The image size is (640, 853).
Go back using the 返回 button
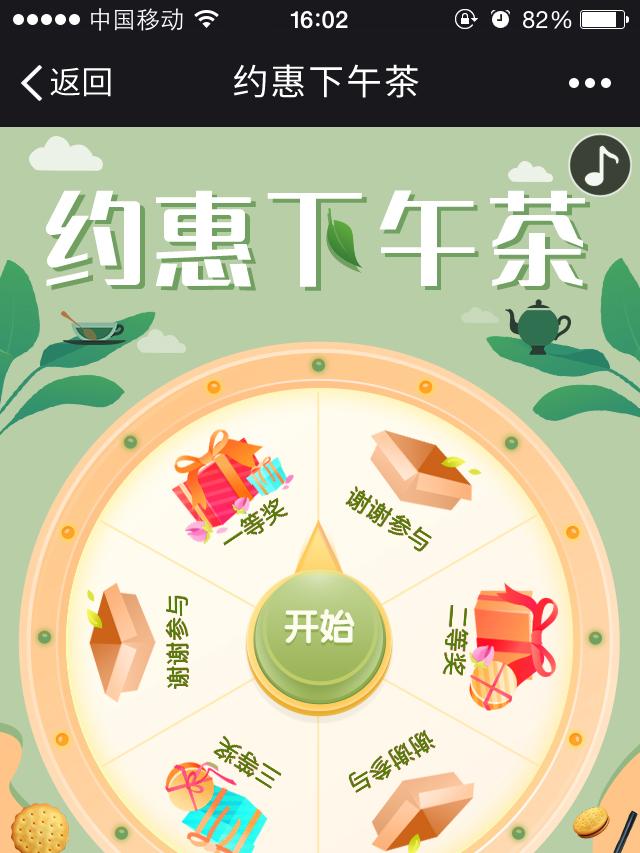click(66, 83)
